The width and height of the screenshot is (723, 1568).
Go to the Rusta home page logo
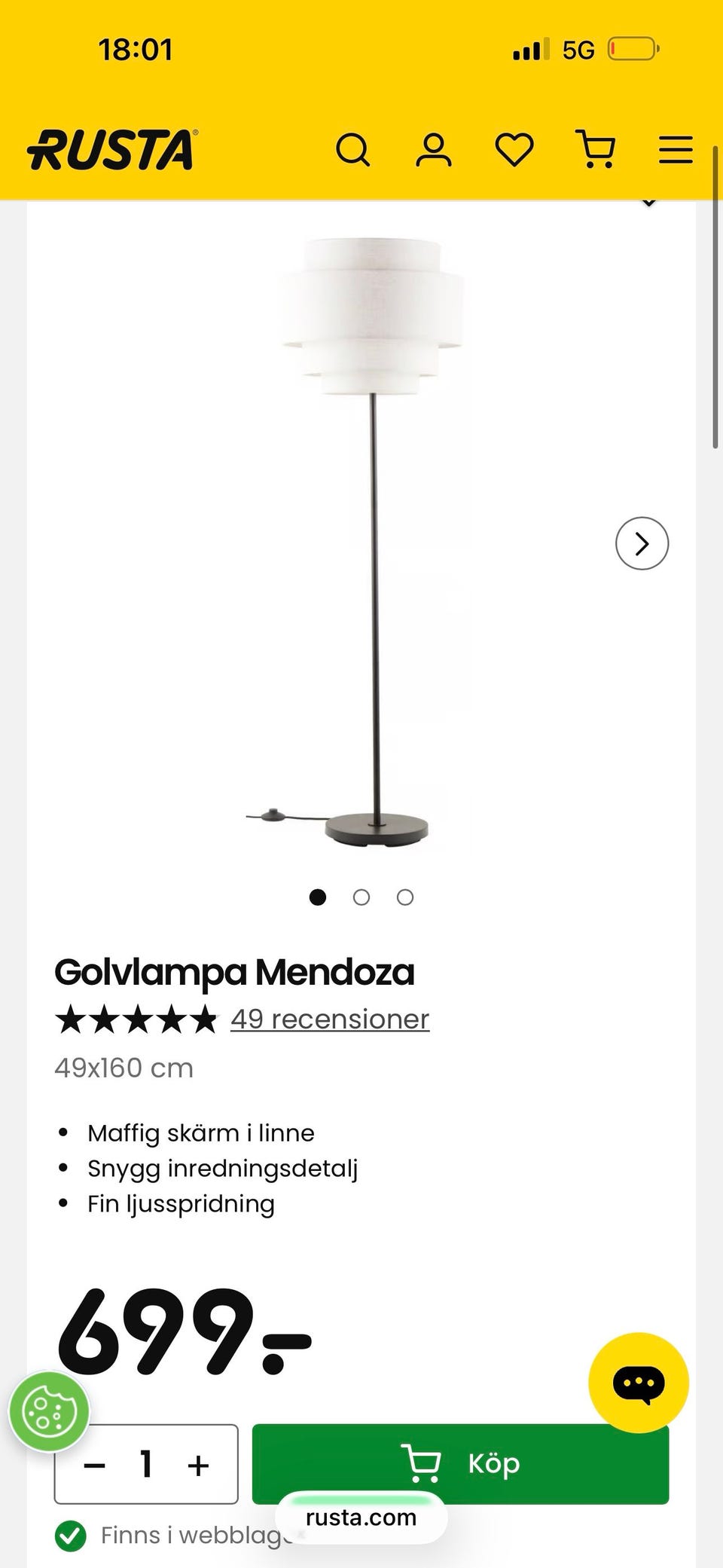point(113,149)
